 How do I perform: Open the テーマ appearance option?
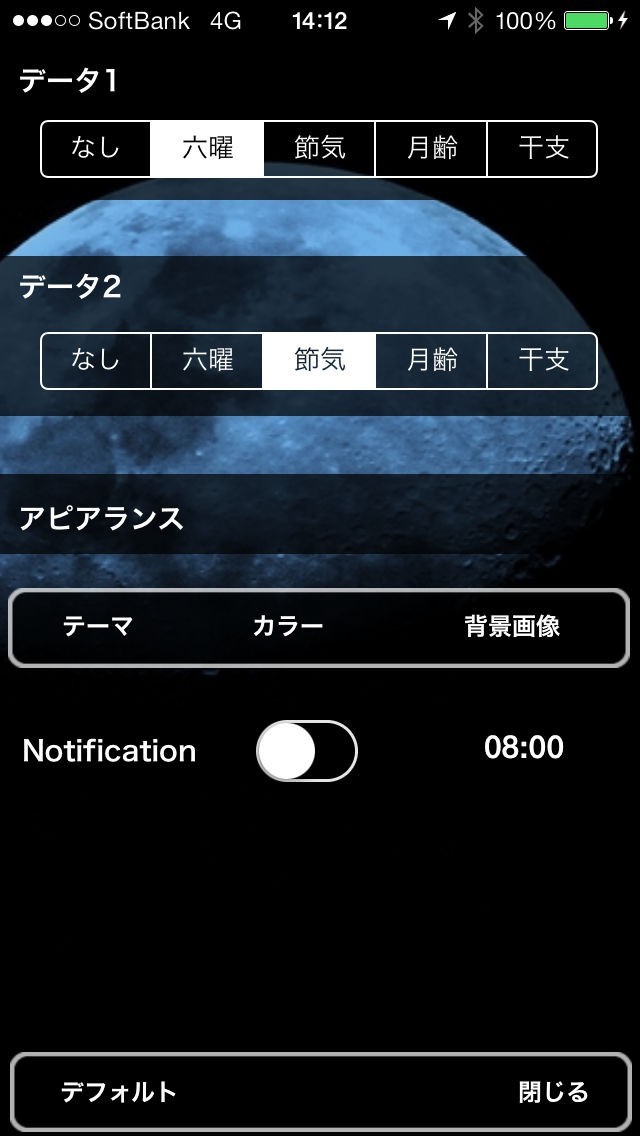(98, 627)
